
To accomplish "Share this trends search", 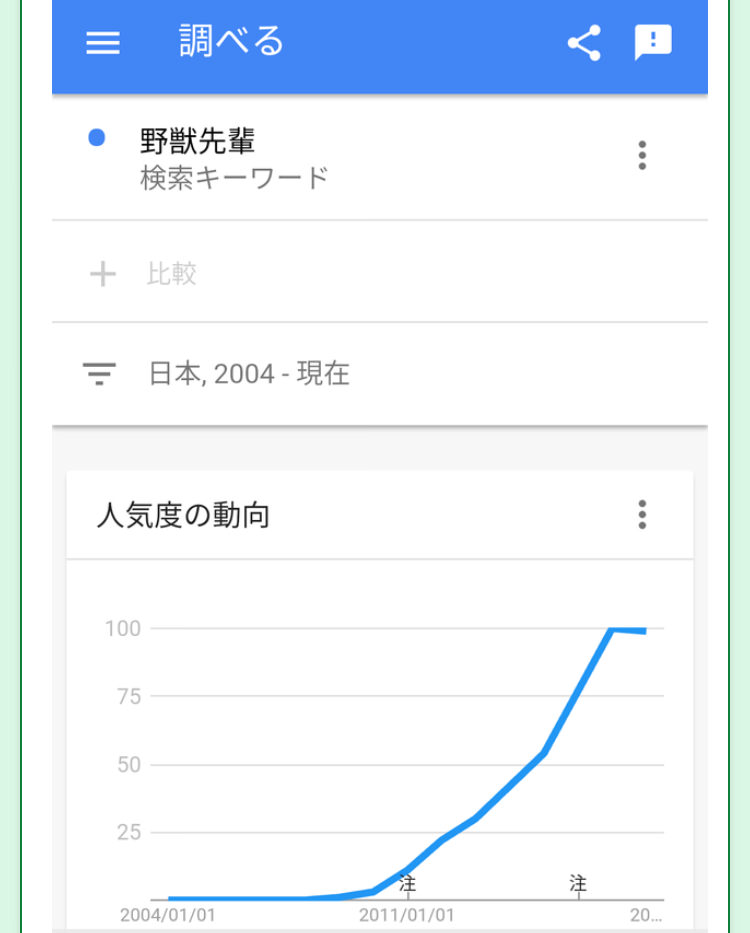I will [584, 43].
